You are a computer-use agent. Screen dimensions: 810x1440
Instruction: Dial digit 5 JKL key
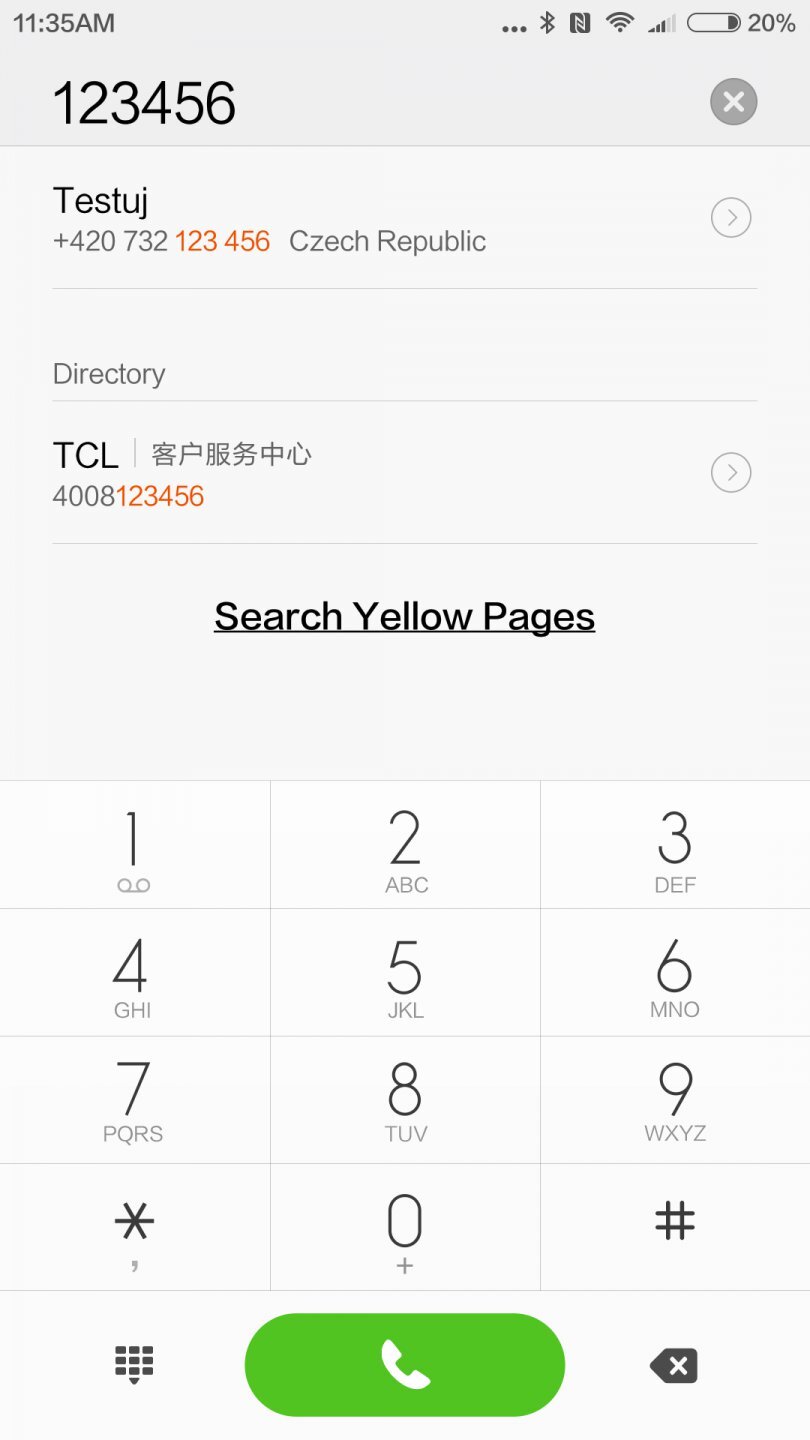(x=405, y=973)
